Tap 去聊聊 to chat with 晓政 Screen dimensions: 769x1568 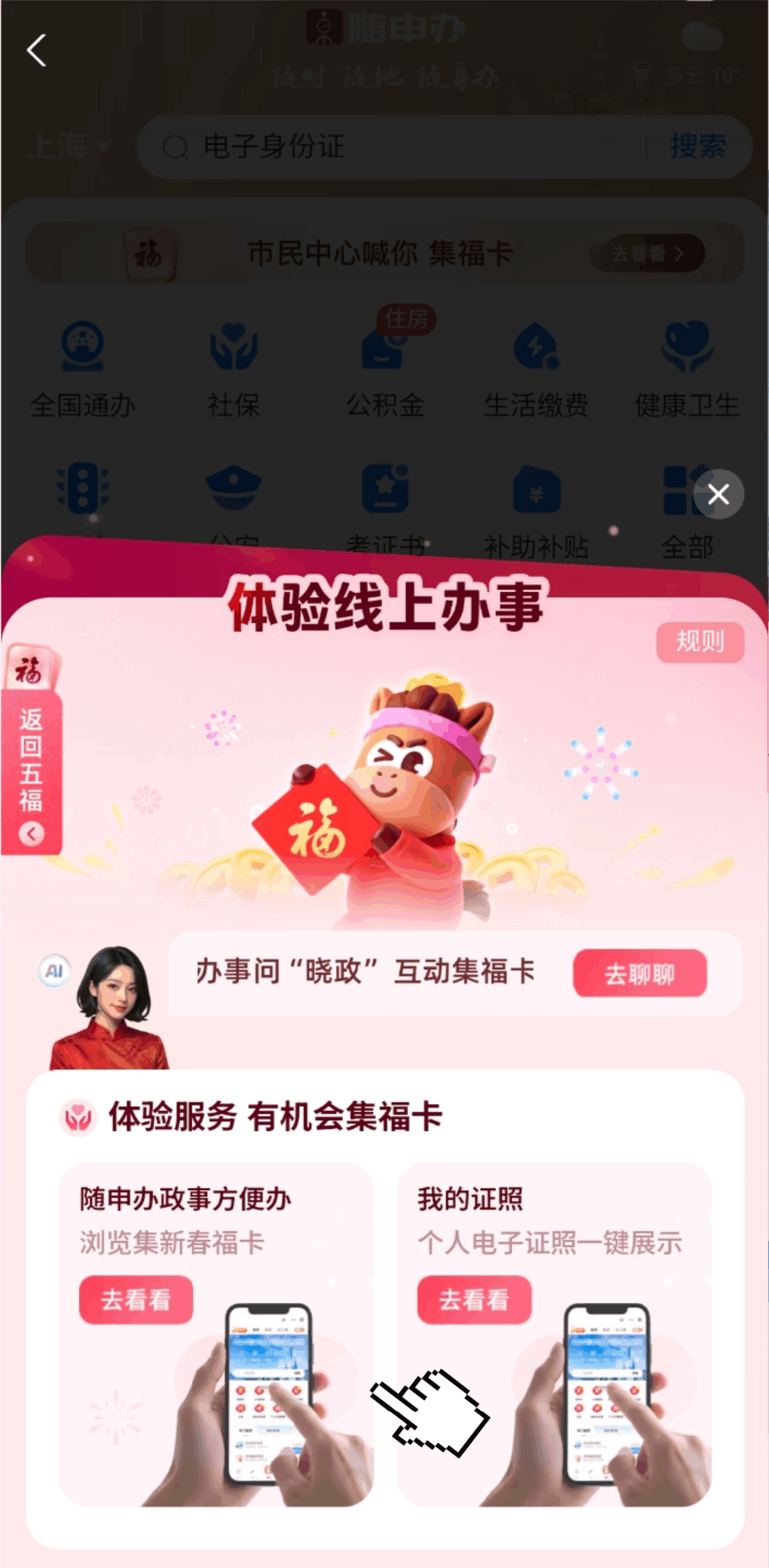(639, 973)
